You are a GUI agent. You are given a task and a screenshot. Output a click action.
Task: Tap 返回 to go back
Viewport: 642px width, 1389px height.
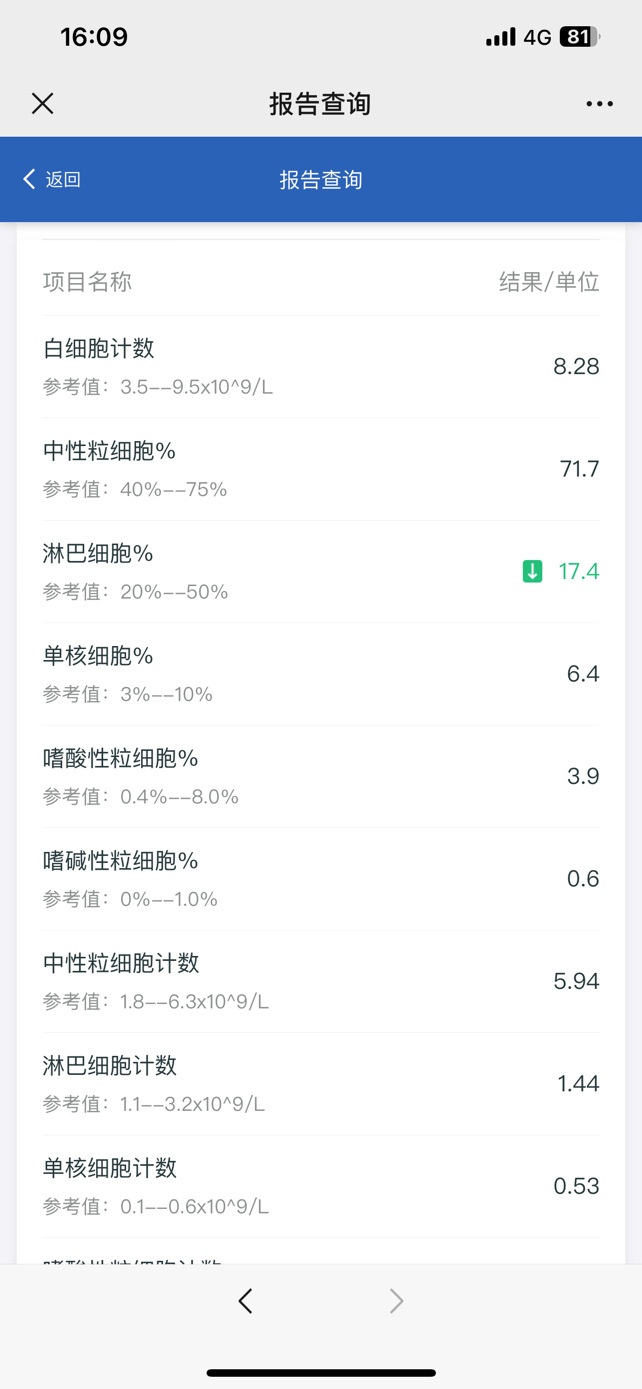(x=52, y=179)
